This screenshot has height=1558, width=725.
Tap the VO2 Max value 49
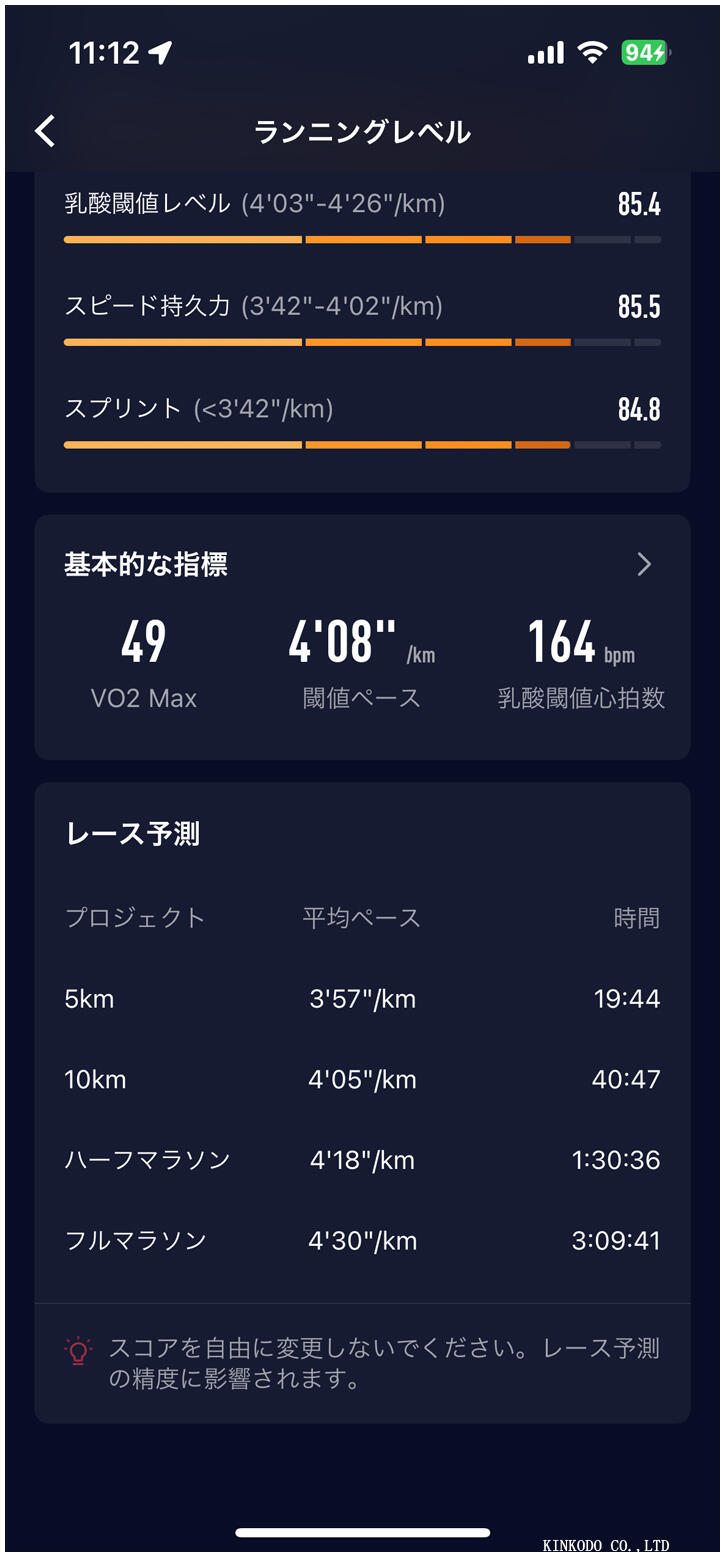[x=143, y=645]
